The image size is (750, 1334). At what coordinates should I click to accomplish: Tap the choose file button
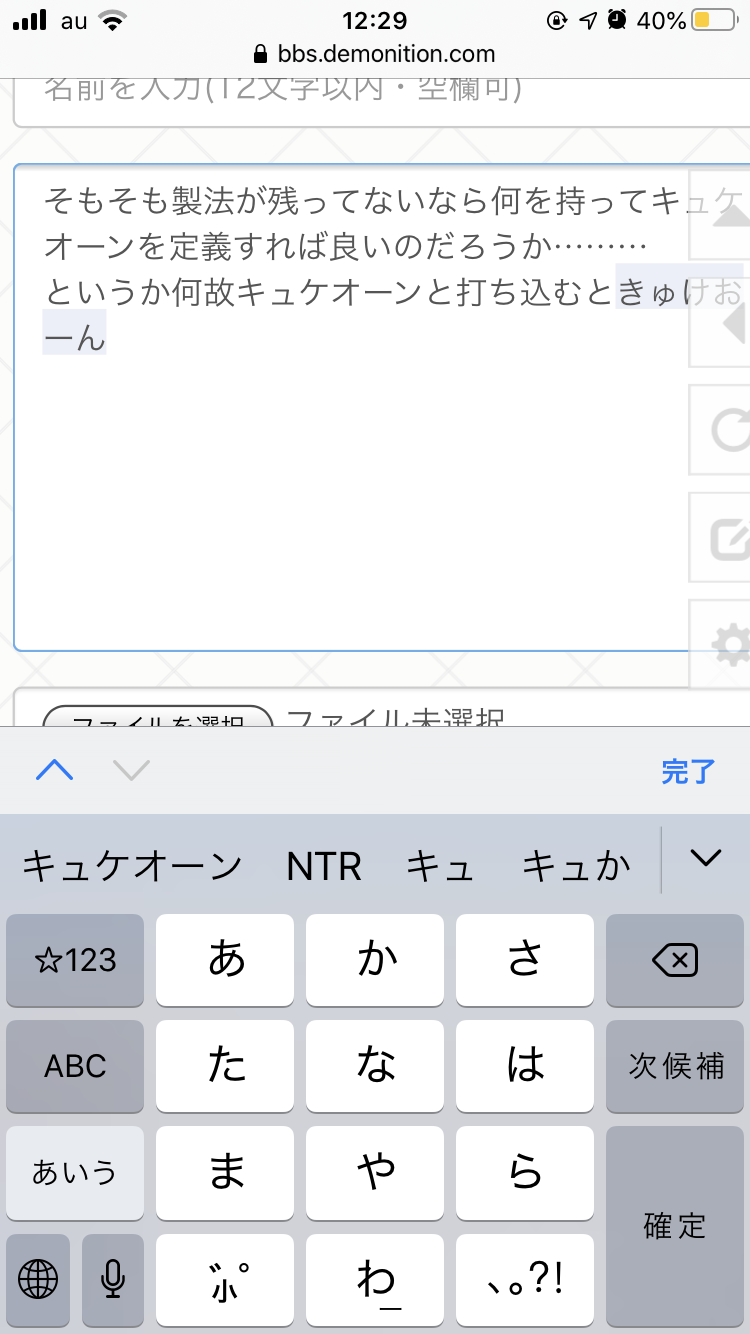pos(158,717)
